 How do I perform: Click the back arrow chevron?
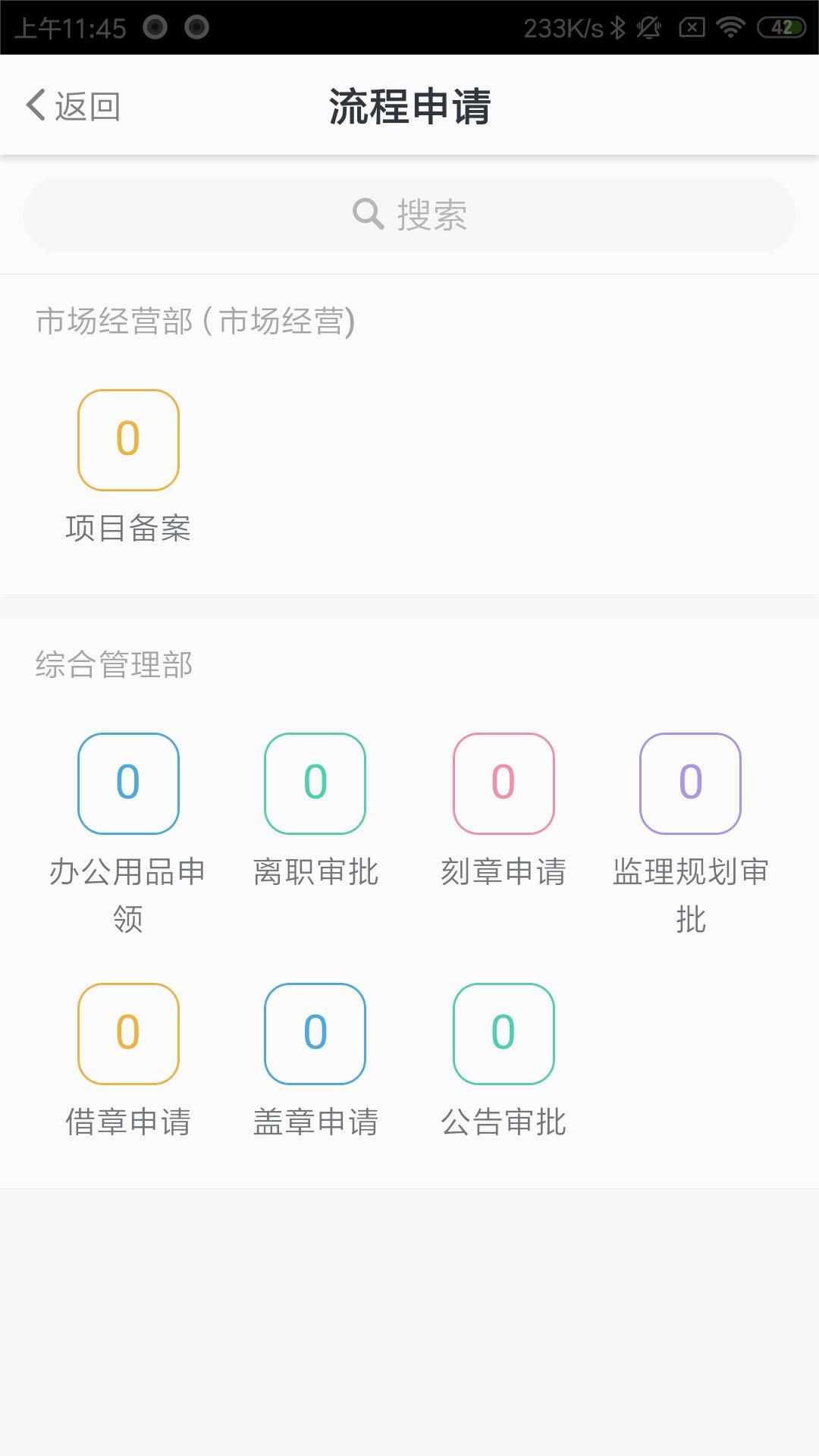pyautogui.click(x=35, y=105)
